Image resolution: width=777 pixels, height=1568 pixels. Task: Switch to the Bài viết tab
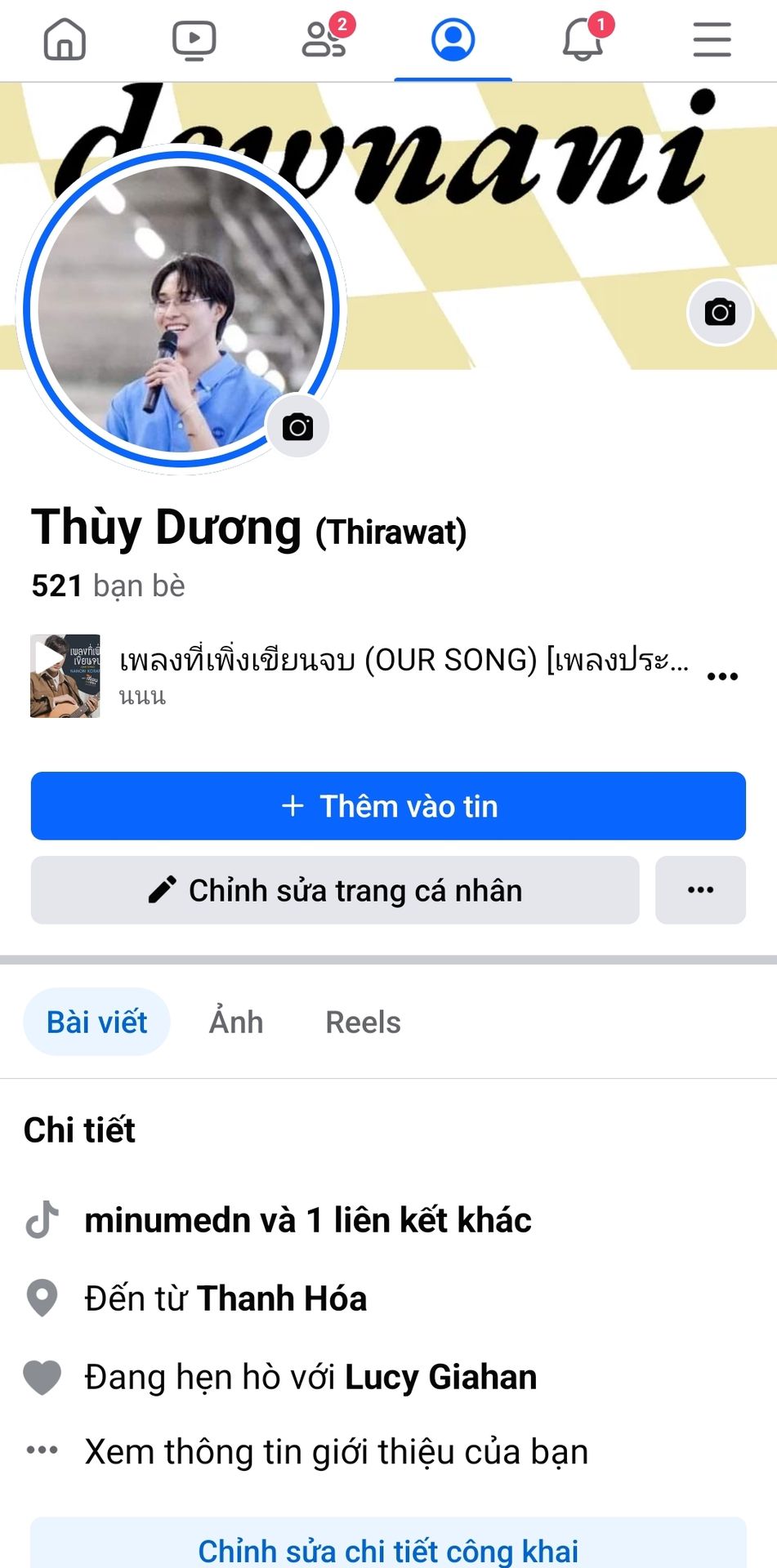tap(96, 1022)
